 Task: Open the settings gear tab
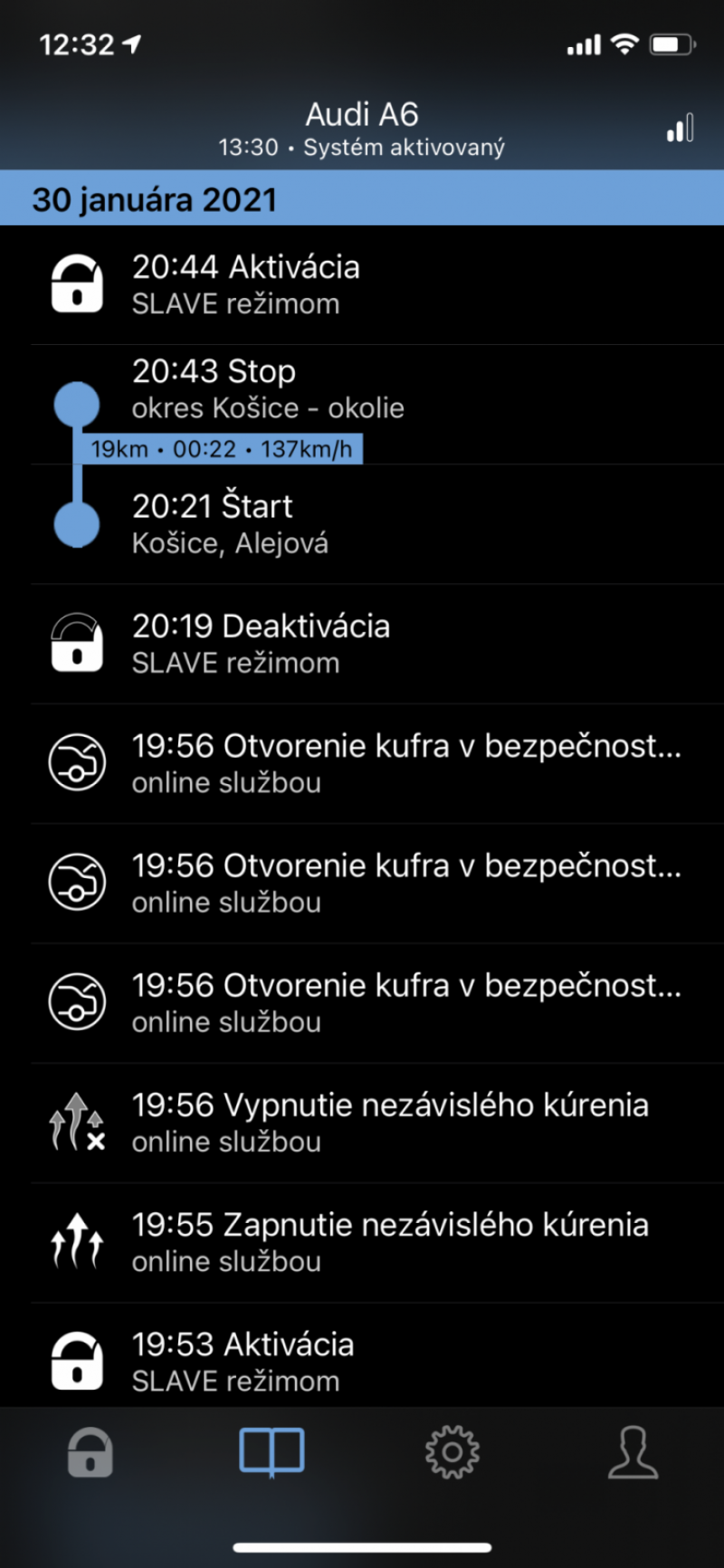[x=452, y=1452]
